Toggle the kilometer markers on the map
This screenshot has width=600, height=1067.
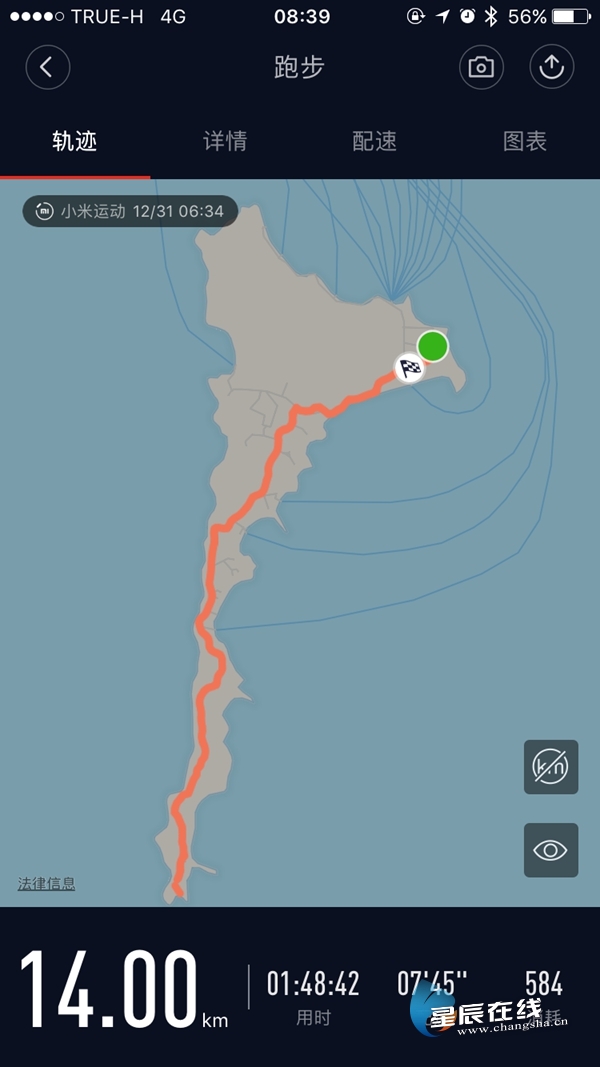(x=551, y=767)
